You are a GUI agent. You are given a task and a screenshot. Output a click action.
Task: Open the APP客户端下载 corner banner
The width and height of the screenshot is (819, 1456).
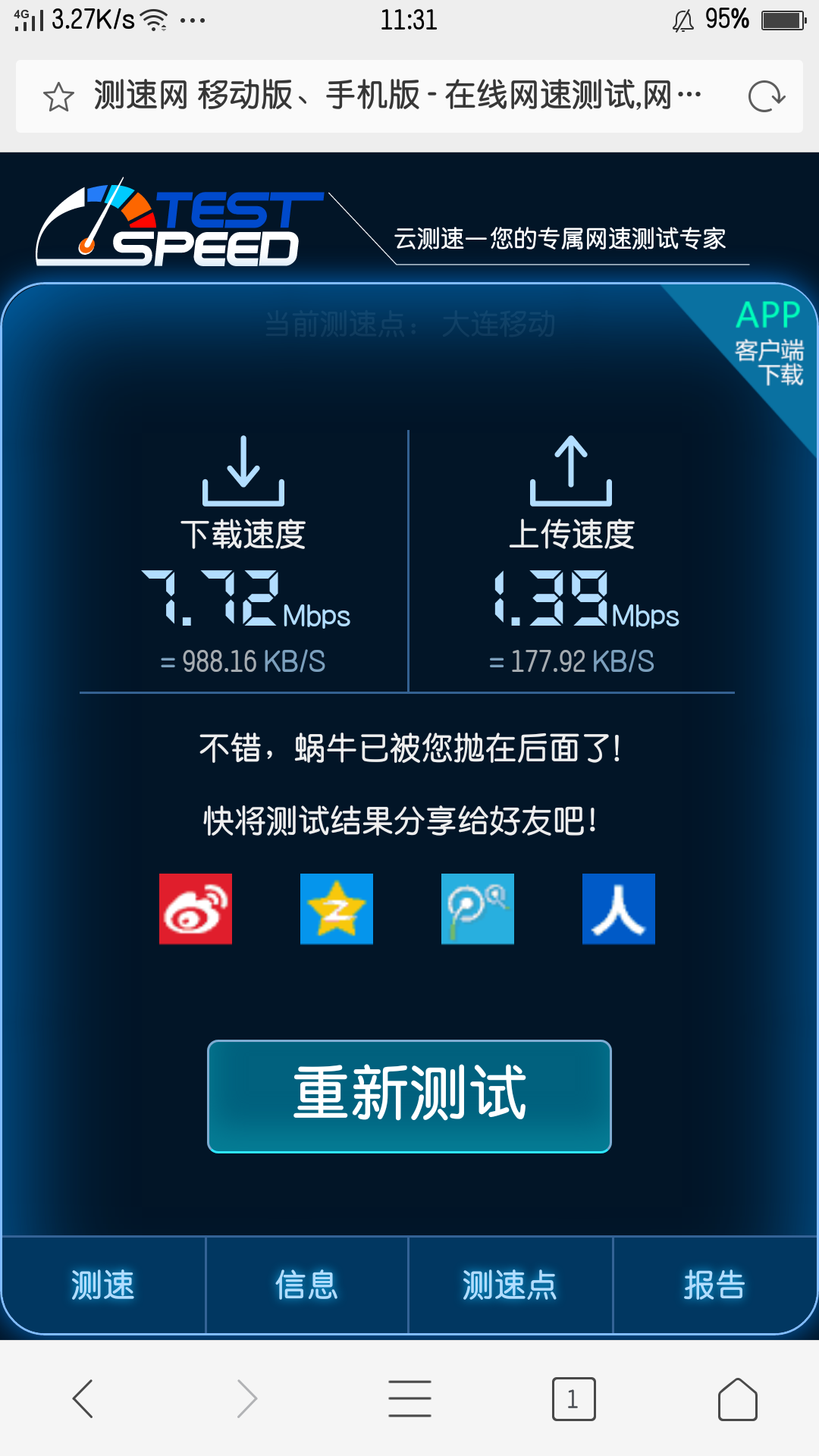[767, 342]
